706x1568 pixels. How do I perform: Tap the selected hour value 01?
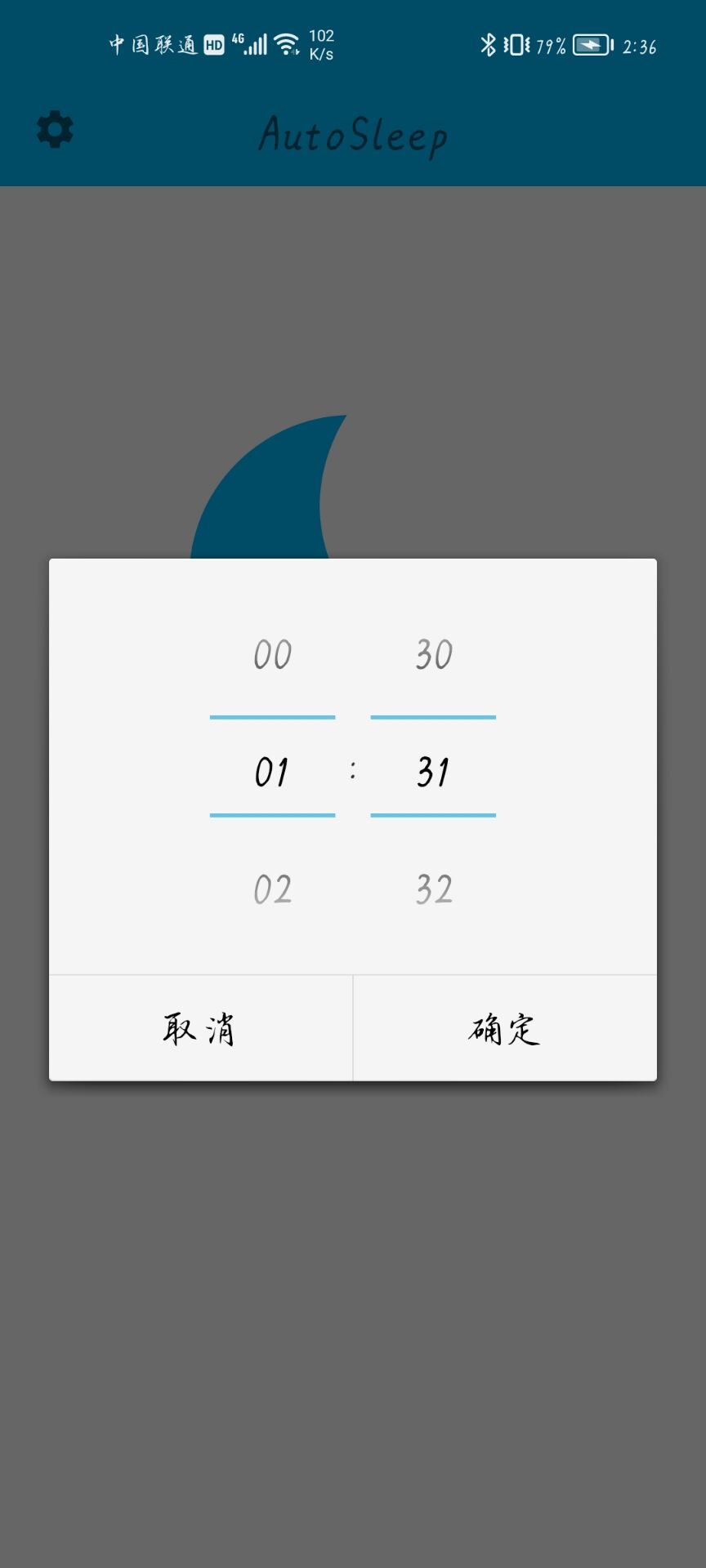[272, 771]
